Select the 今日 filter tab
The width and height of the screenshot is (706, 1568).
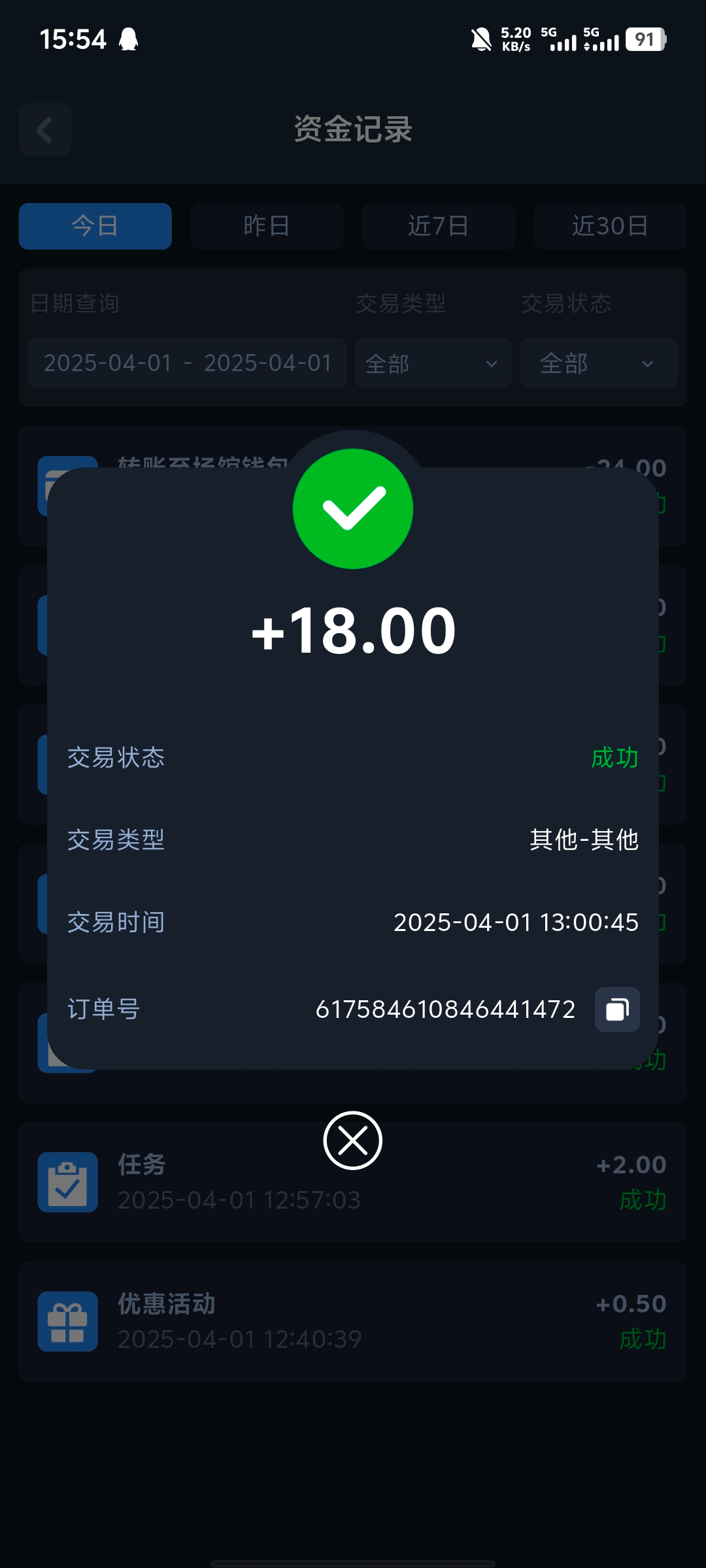(x=95, y=226)
